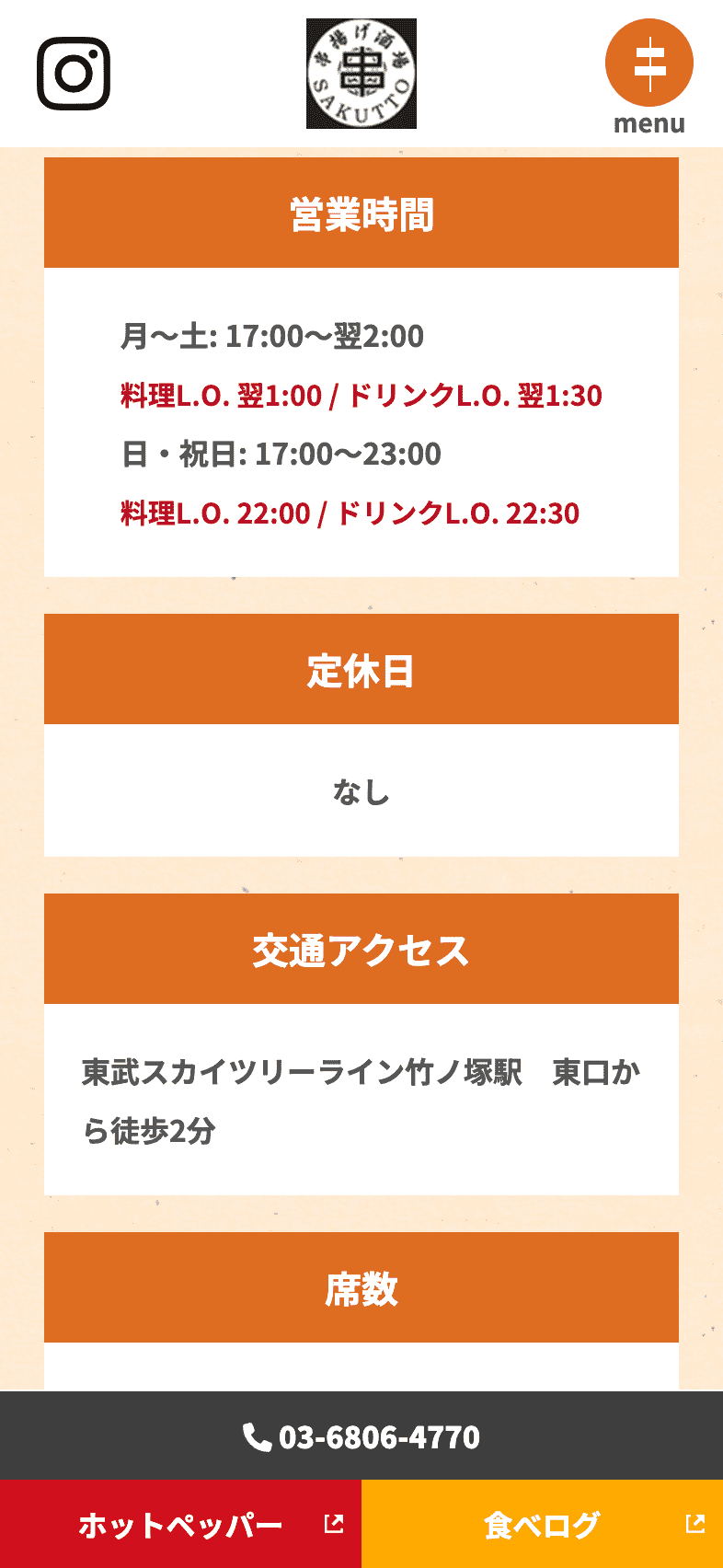Open the restaurant's Instagram page
Viewport: 723px width, 1568px height.
pyautogui.click(x=74, y=74)
